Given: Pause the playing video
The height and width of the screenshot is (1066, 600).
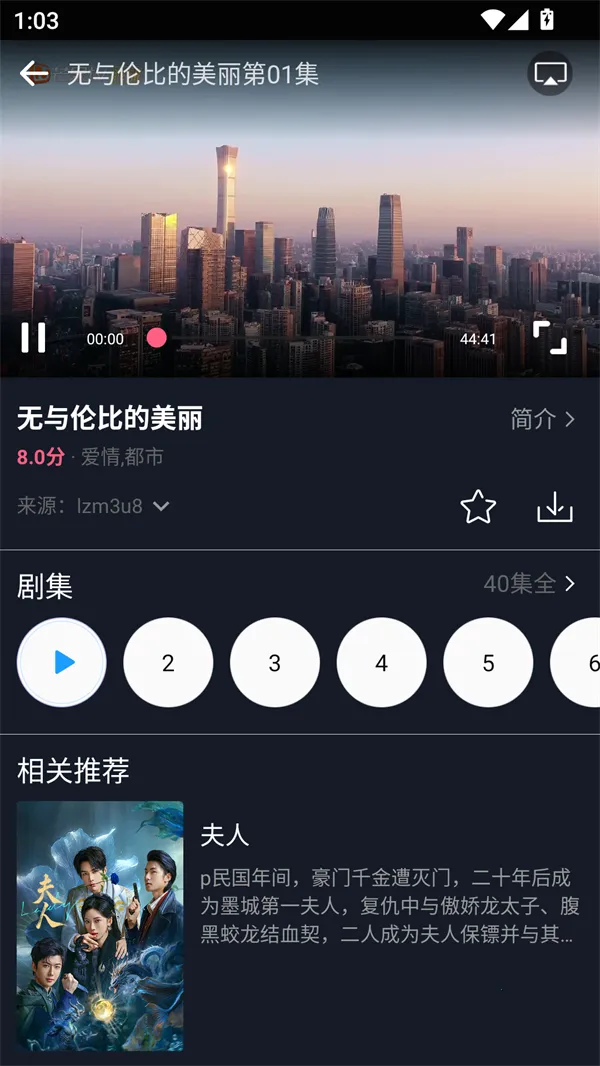Looking at the screenshot, I should click(34, 338).
